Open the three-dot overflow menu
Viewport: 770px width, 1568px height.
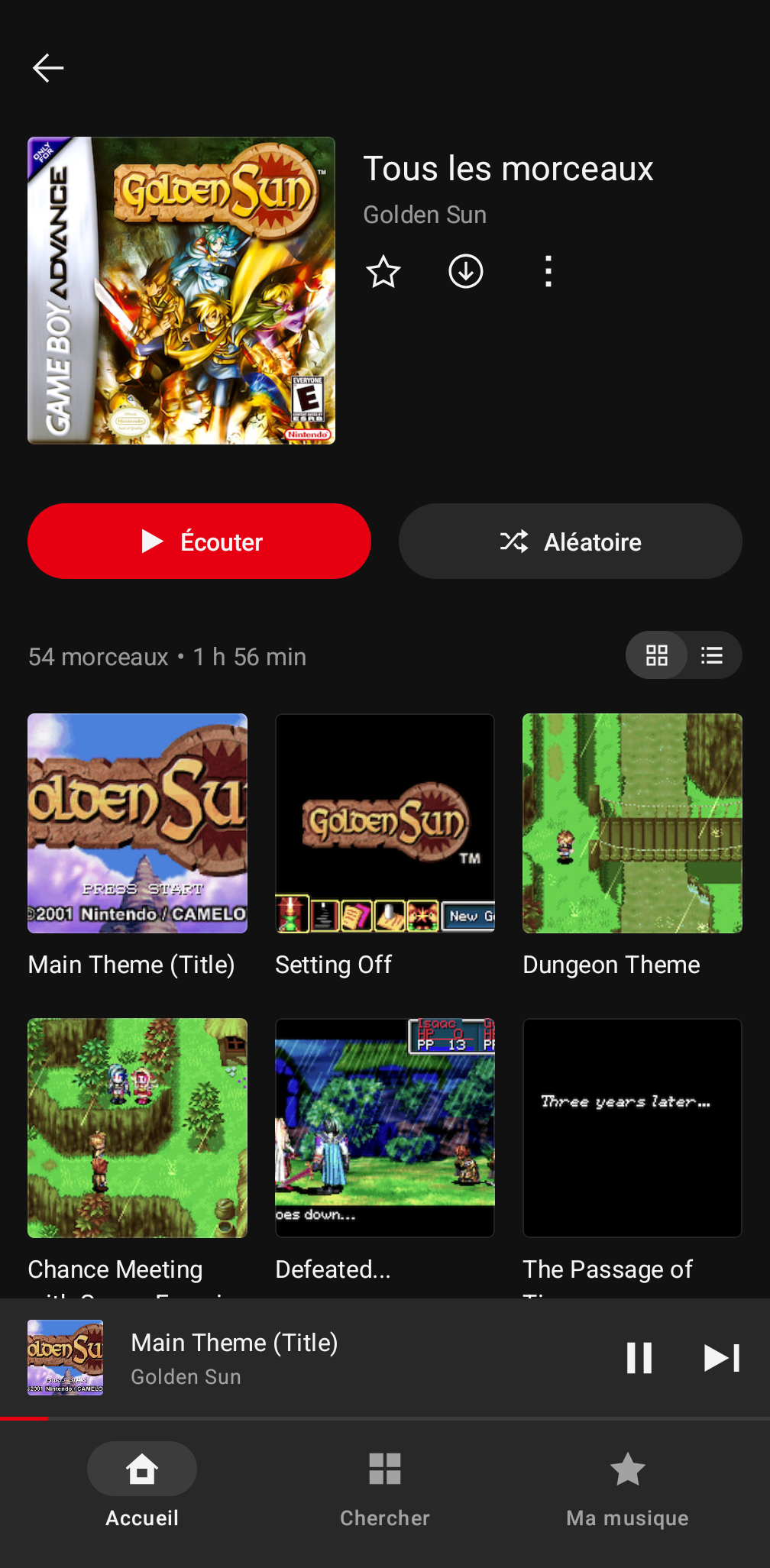(x=548, y=272)
